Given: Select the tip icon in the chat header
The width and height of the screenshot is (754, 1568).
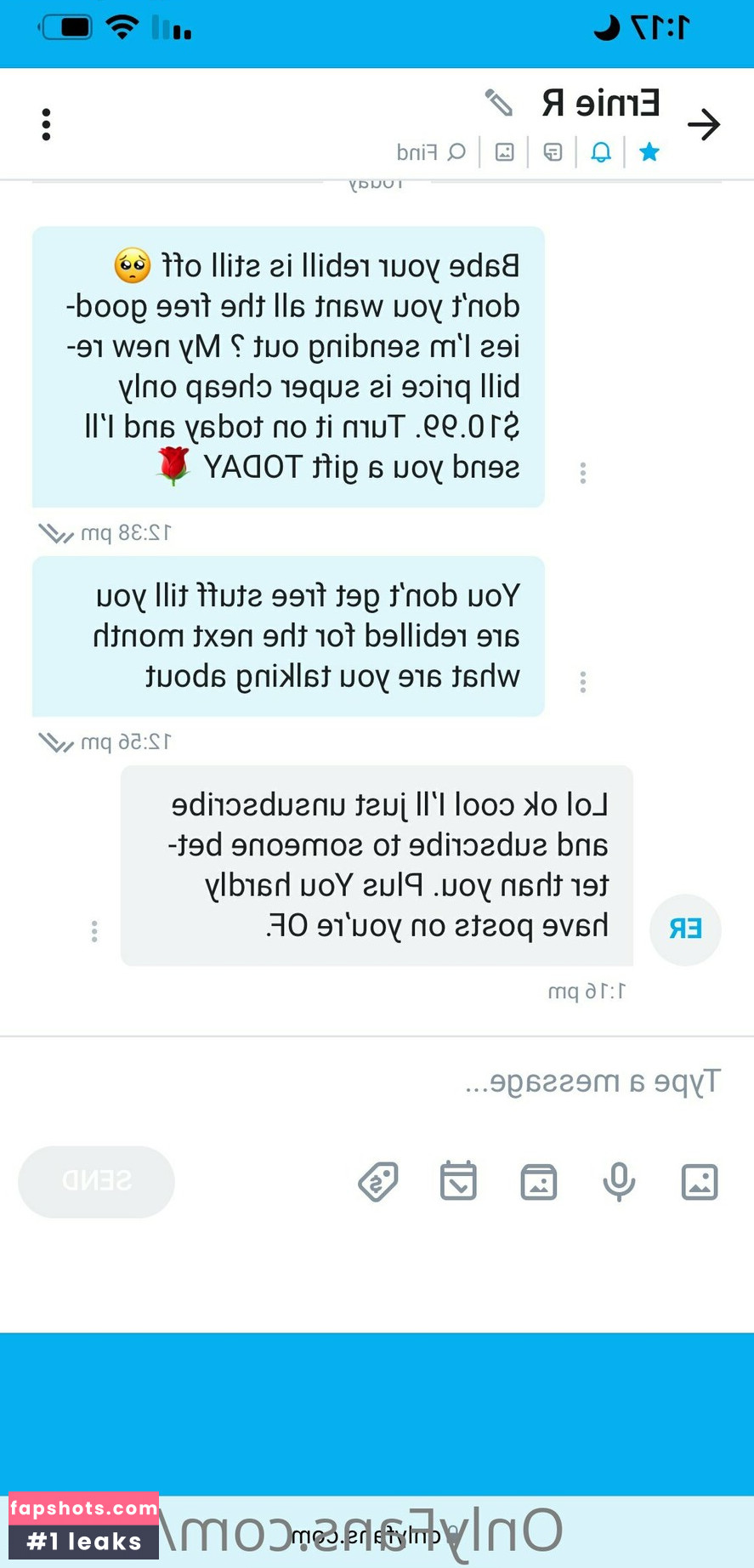Looking at the screenshot, I should (x=551, y=152).
